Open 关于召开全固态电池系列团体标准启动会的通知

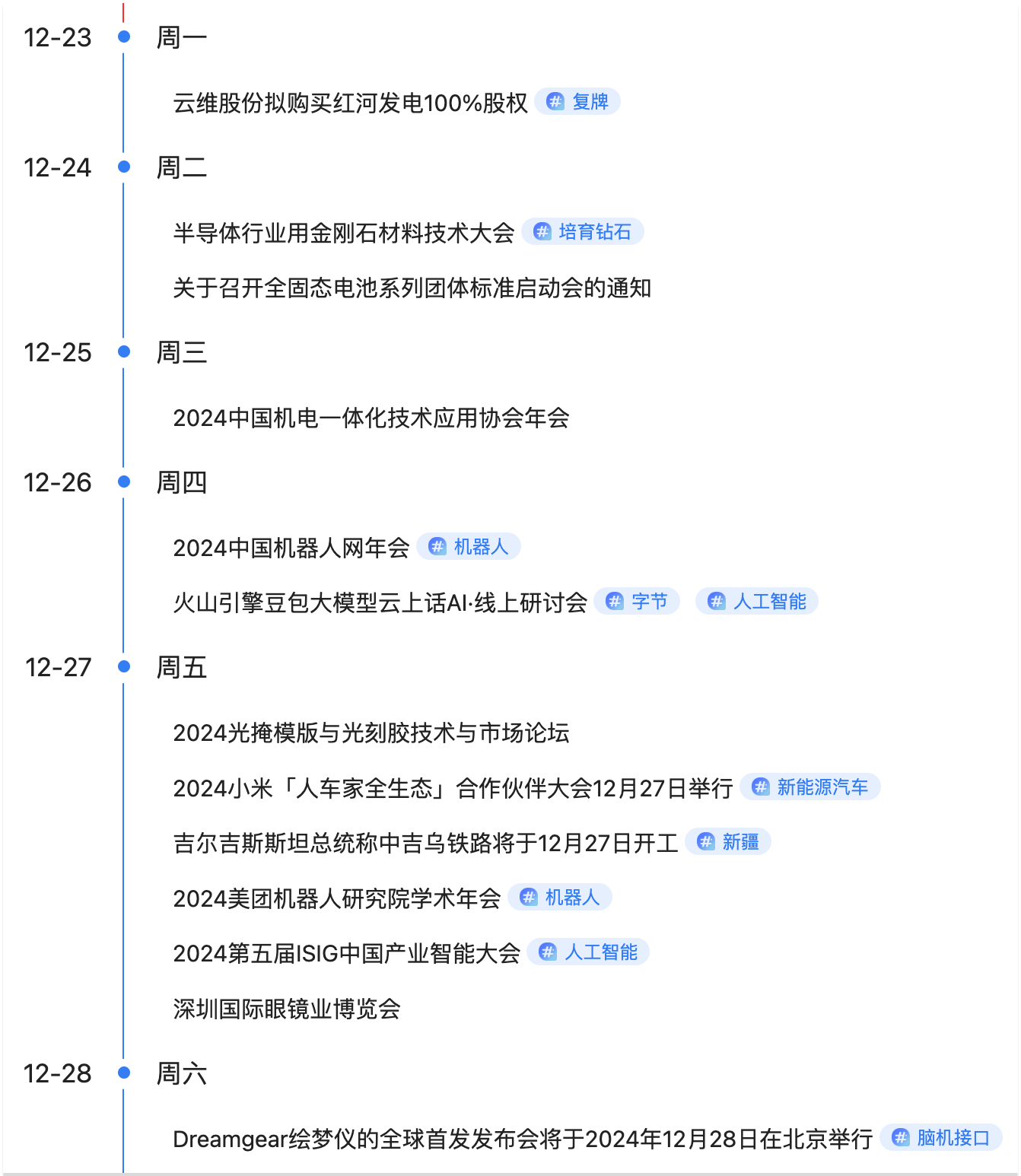pos(412,288)
